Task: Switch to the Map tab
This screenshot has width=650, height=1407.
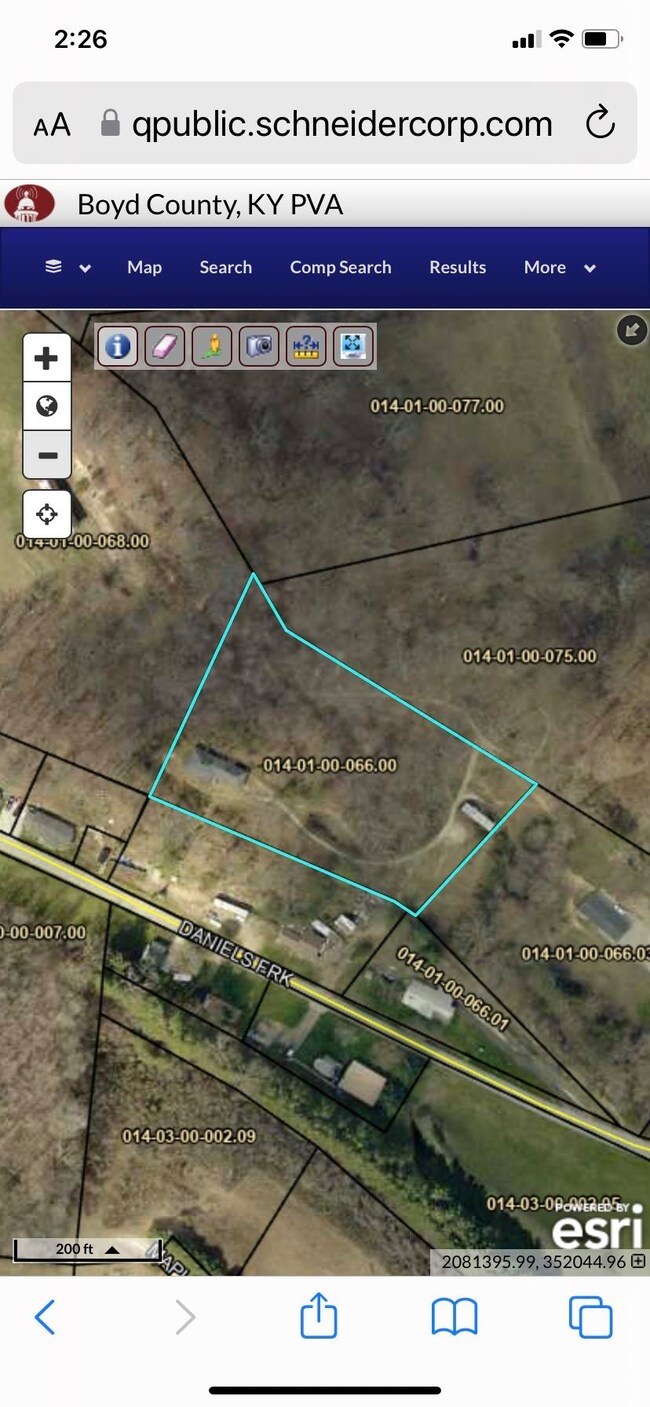Action: [144, 267]
